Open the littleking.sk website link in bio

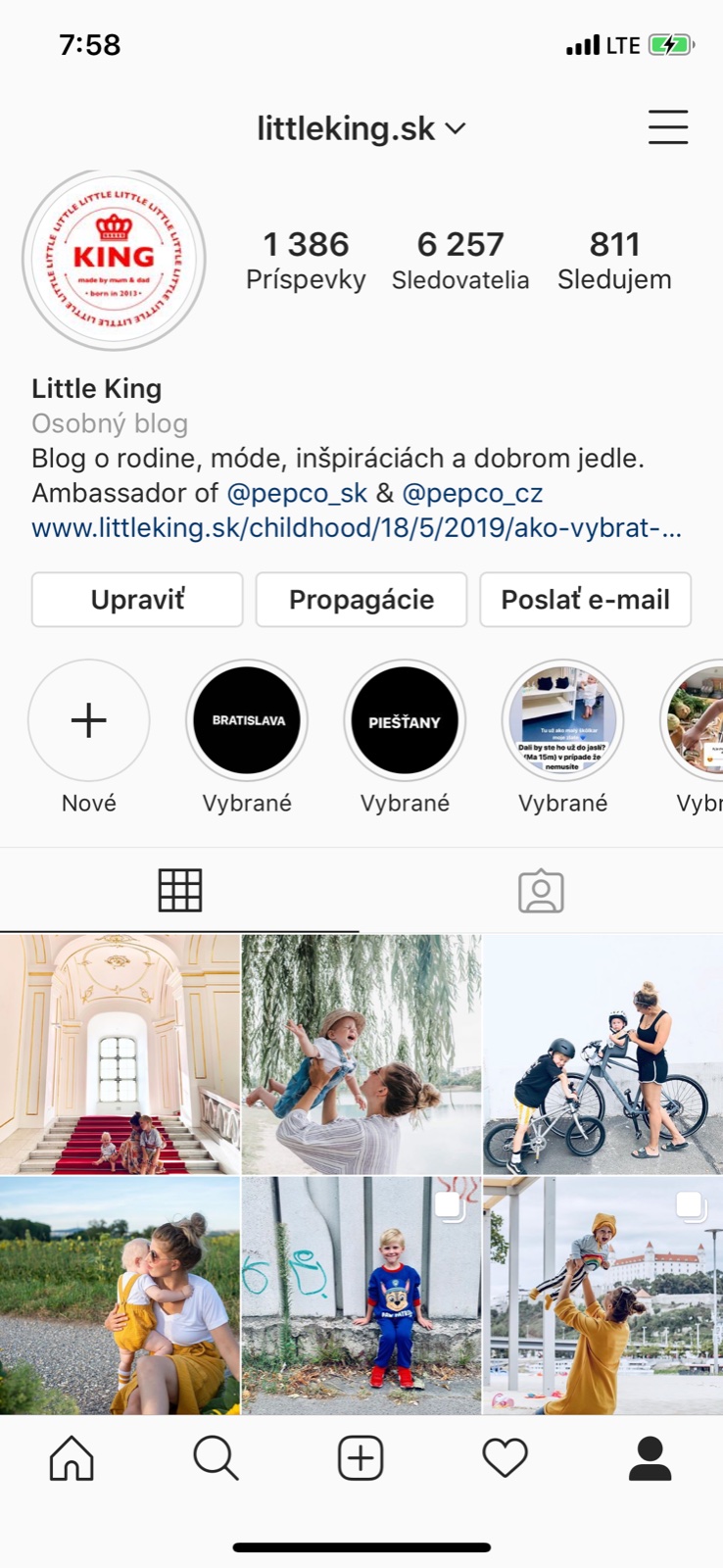[x=357, y=528]
